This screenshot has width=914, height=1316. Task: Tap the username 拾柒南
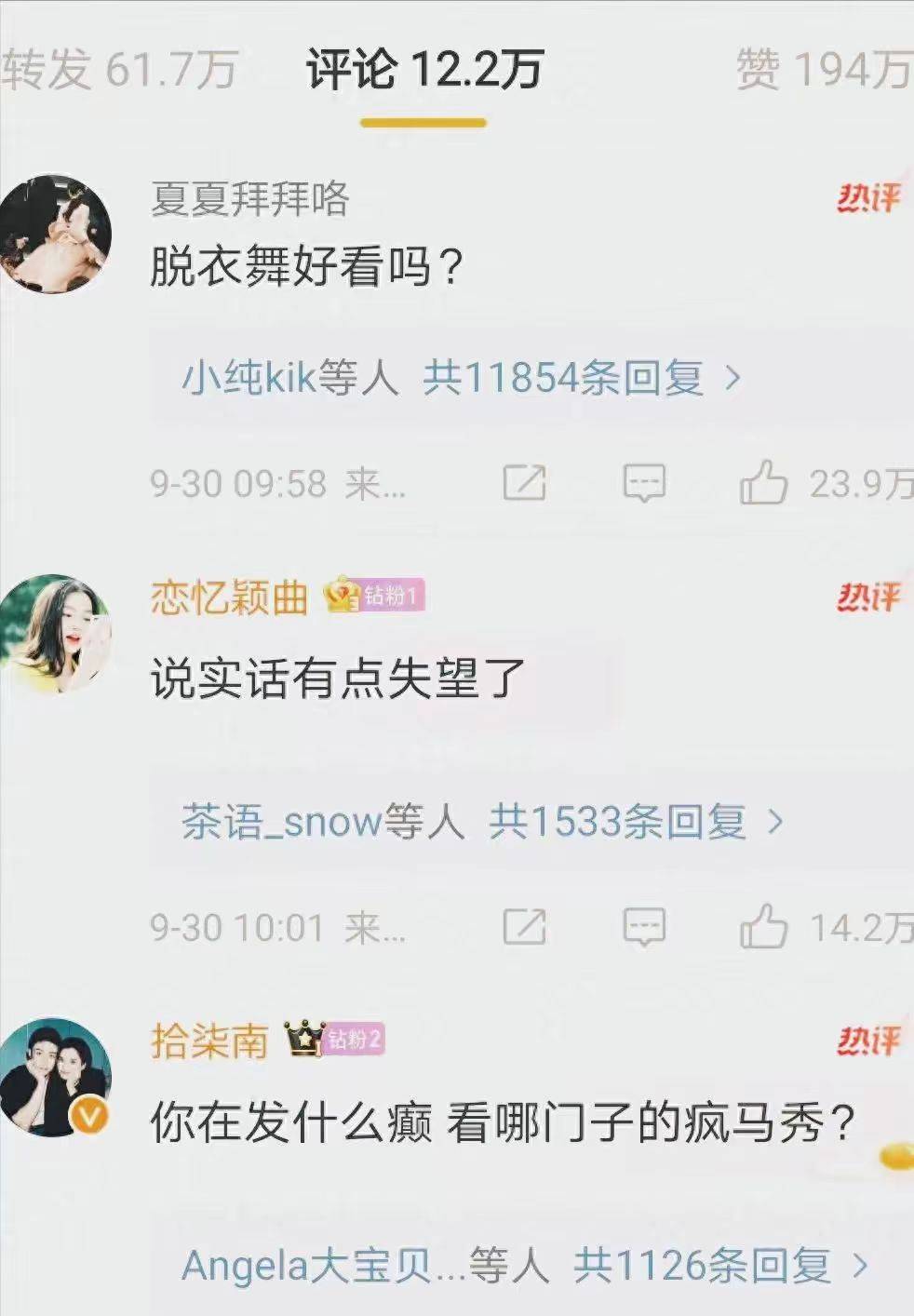pyautogui.click(x=209, y=1041)
